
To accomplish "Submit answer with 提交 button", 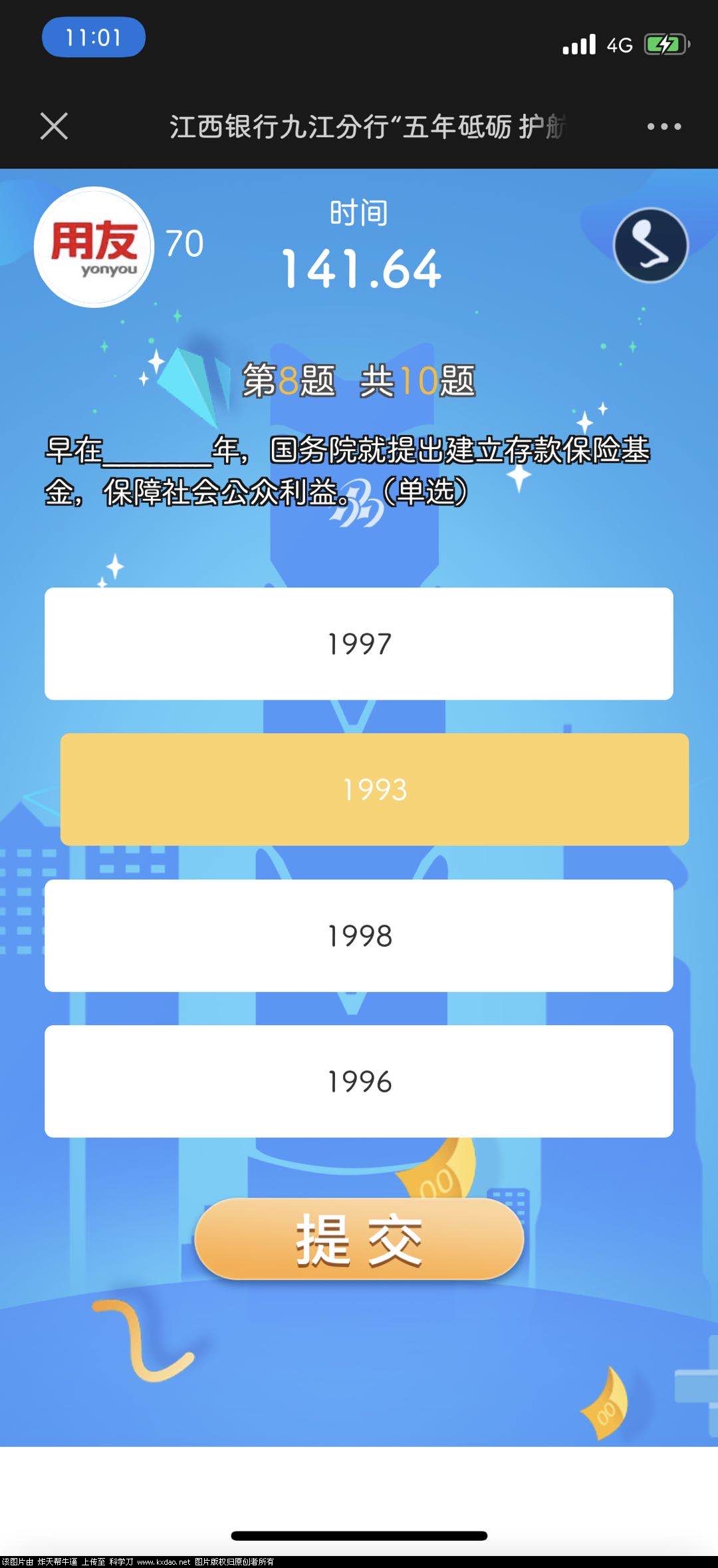I will click(x=359, y=1239).
